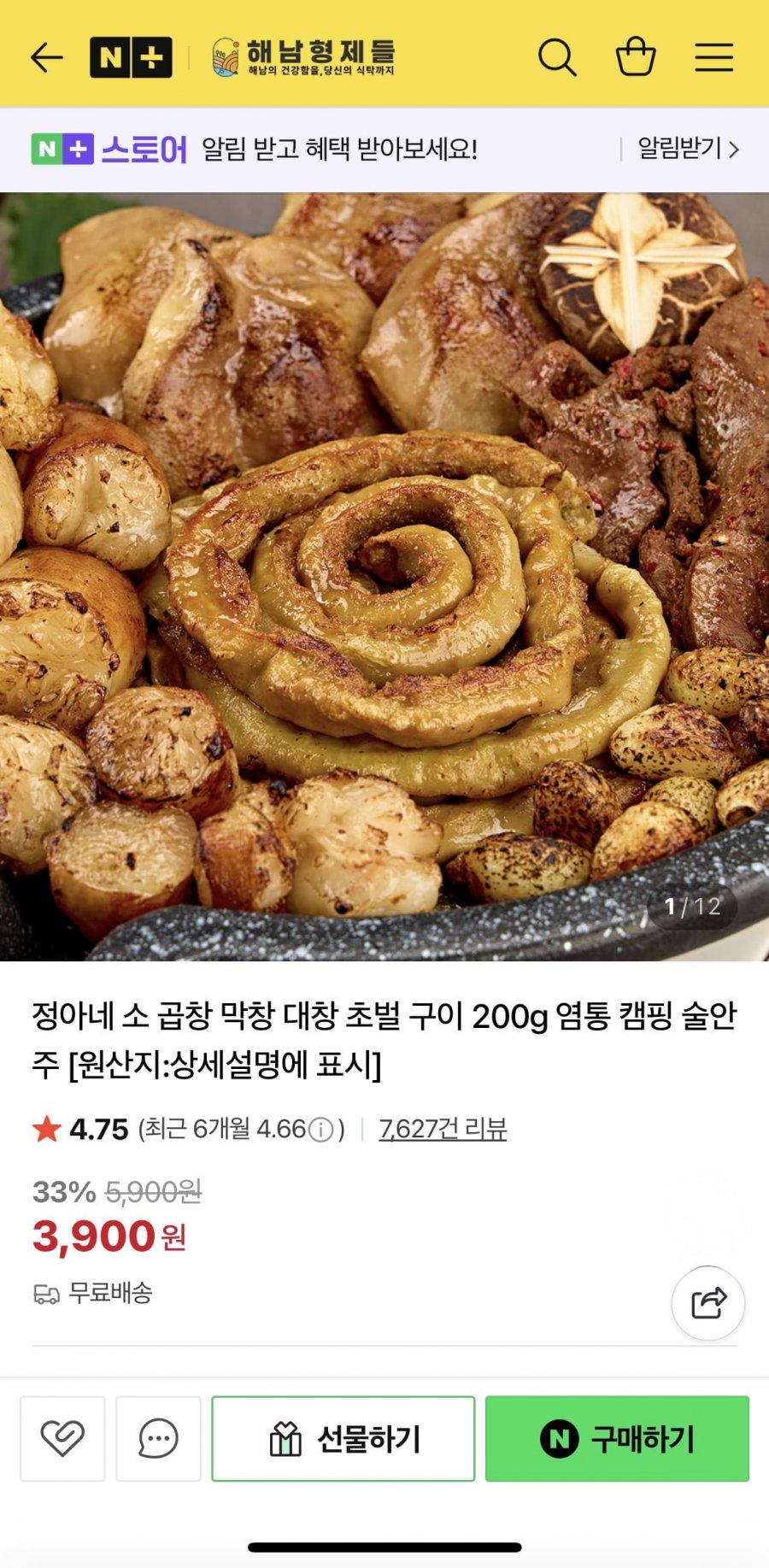Viewport: 769px width, 1568px height.
Task: Open the hamburger menu
Action: (x=713, y=56)
